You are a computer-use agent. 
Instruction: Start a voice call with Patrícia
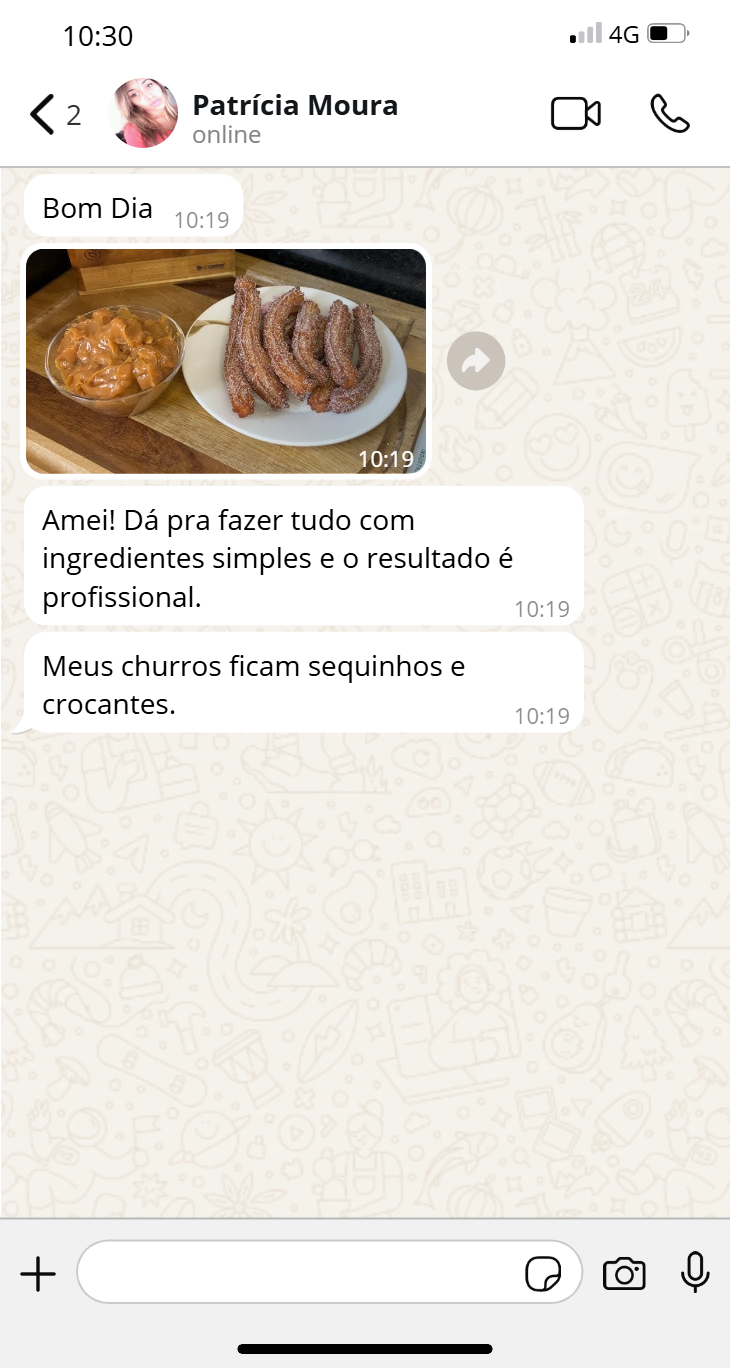pos(669,114)
